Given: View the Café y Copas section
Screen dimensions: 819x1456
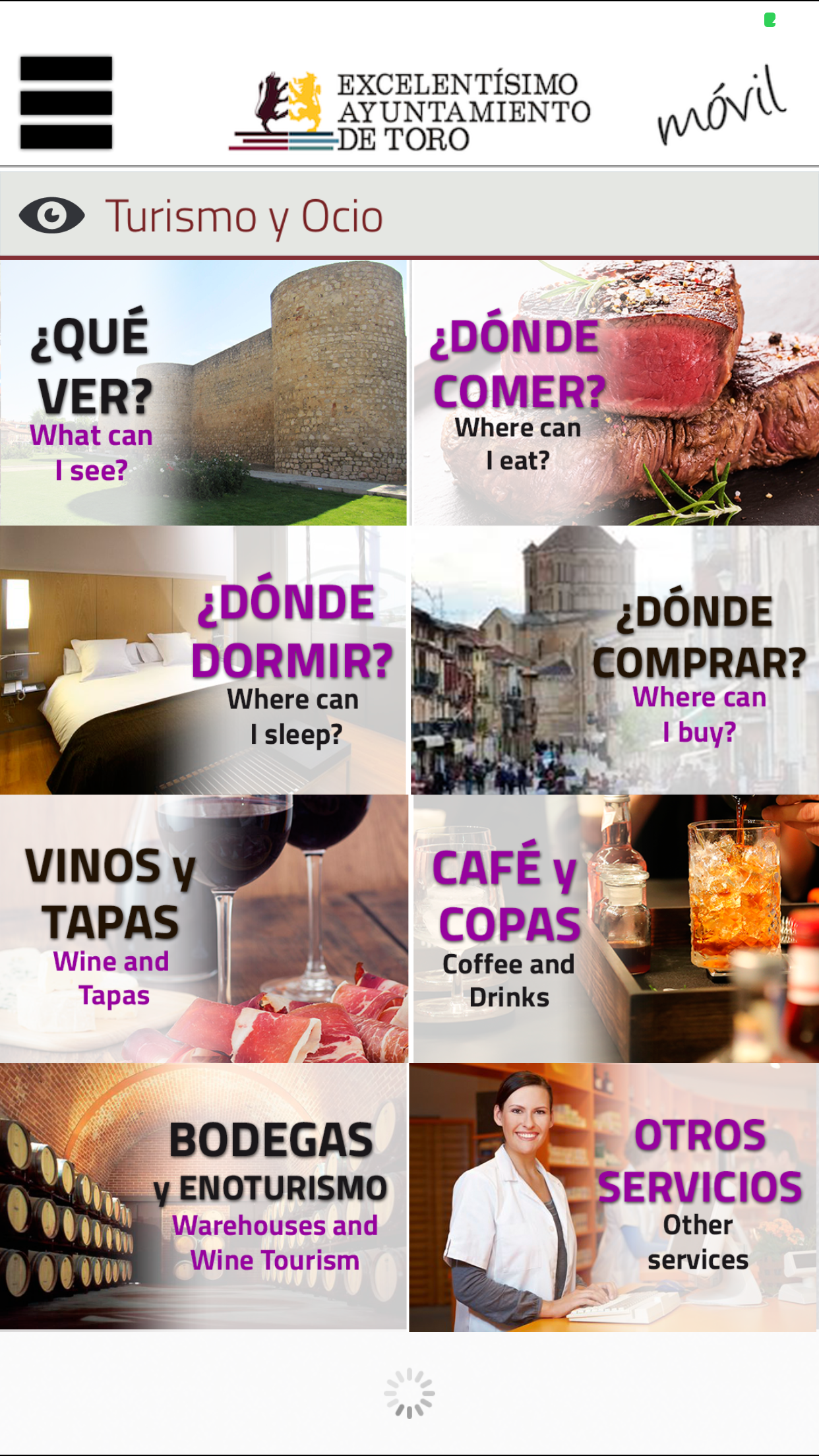Looking at the screenshot, I should [x=615, y=928].
